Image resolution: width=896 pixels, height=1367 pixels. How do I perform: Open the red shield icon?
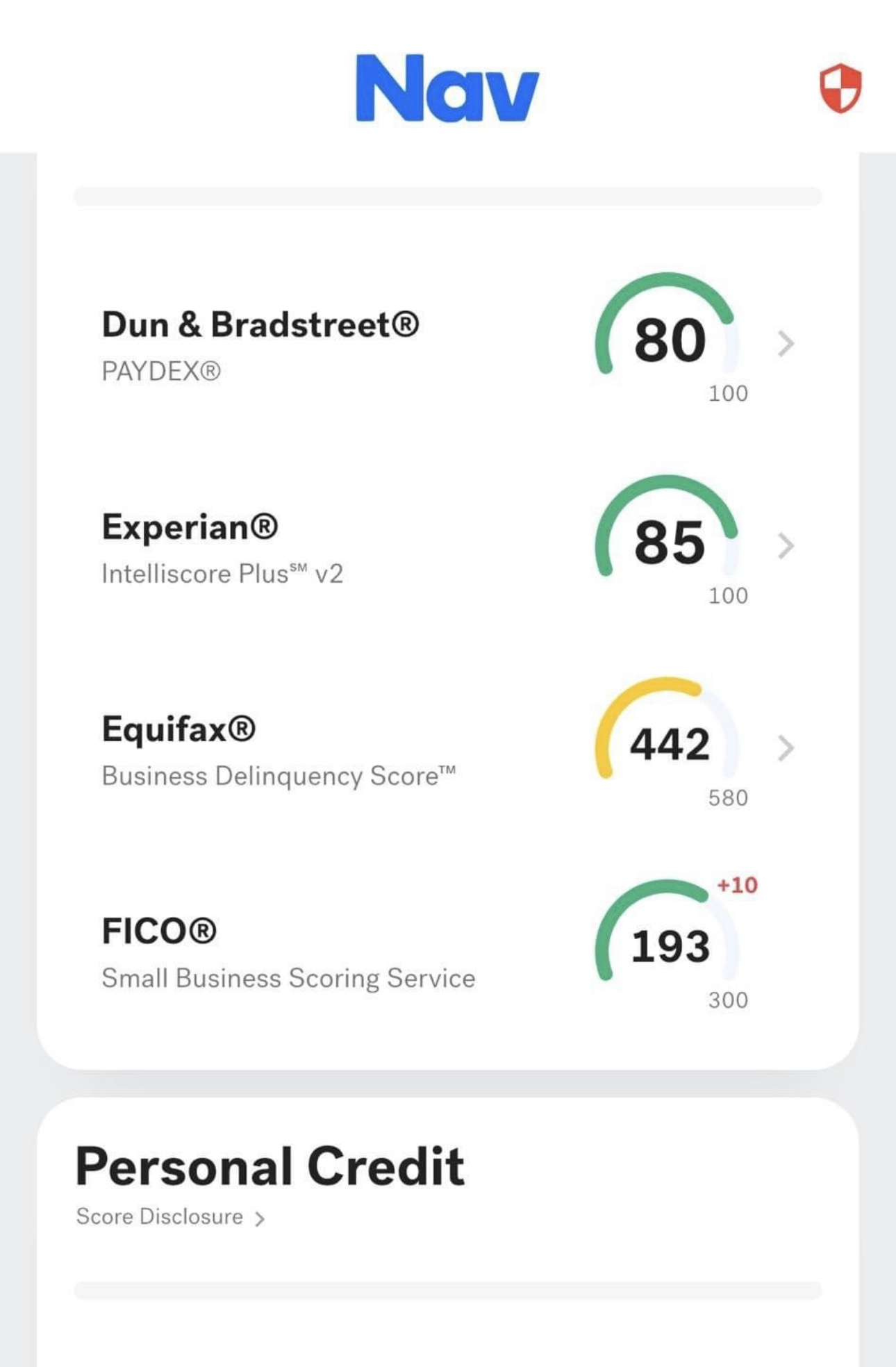840,88
